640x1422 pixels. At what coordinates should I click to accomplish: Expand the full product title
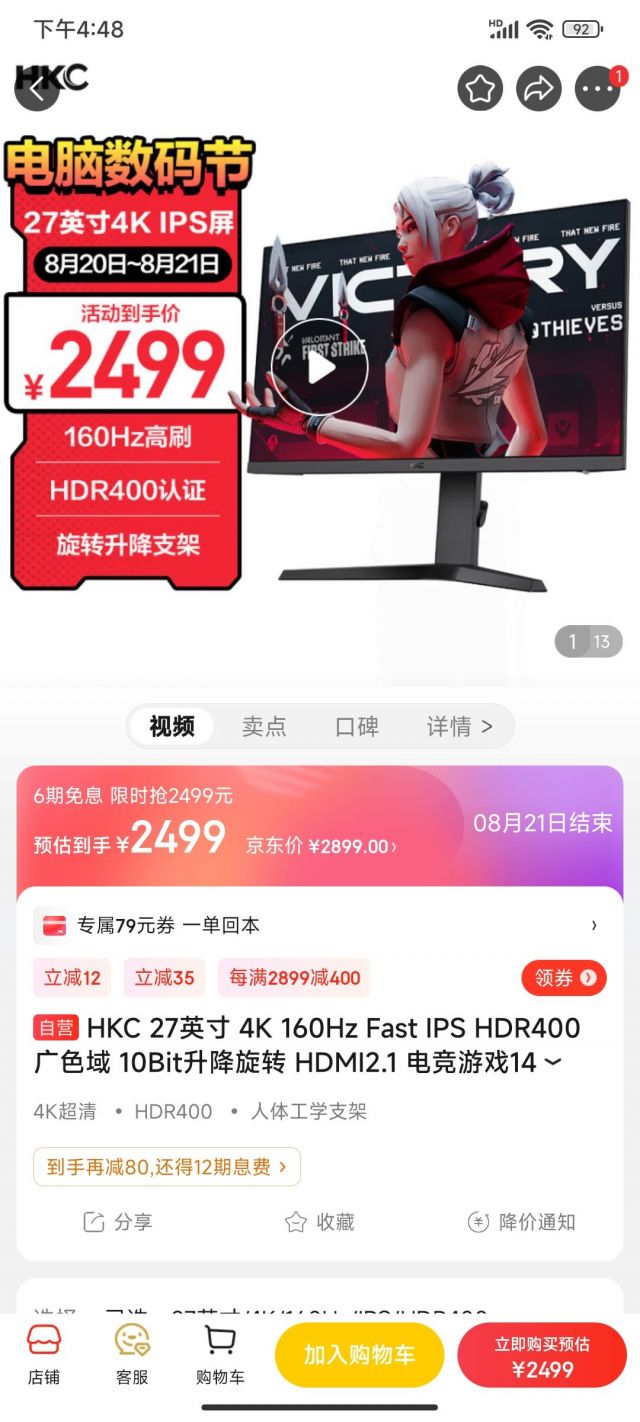(551, 1063)
